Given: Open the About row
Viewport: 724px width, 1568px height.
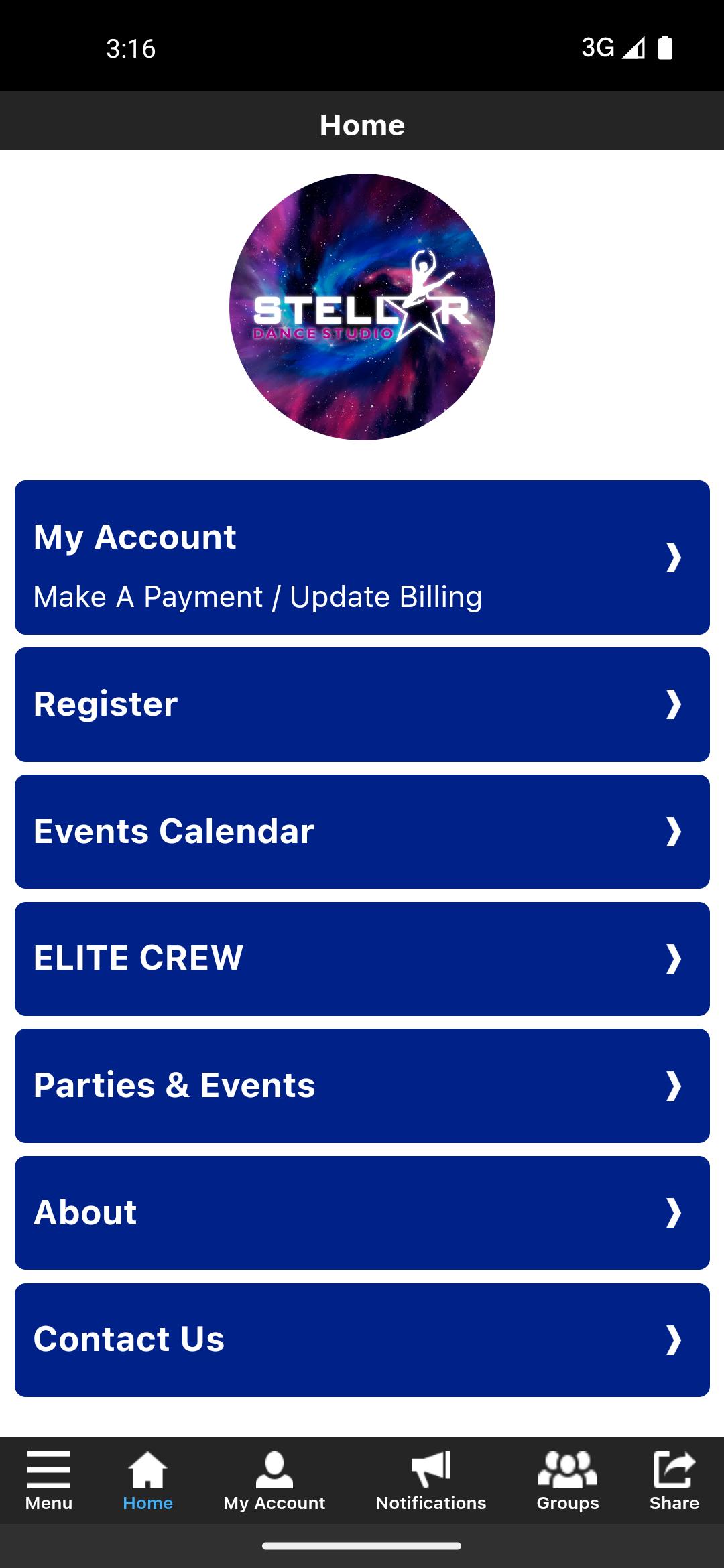Looking at the screenshot, I should tap(362, 1213).
